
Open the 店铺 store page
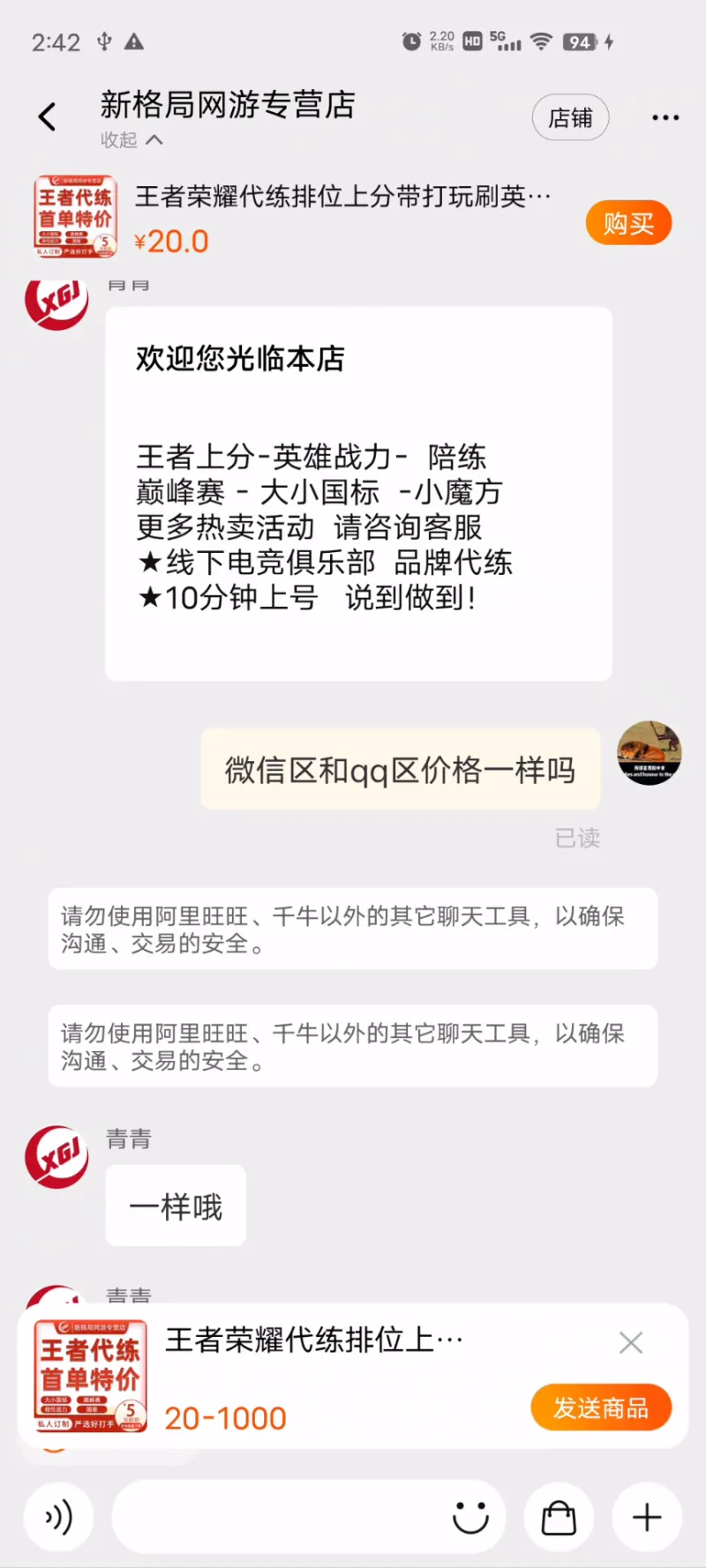click(570, 117)
